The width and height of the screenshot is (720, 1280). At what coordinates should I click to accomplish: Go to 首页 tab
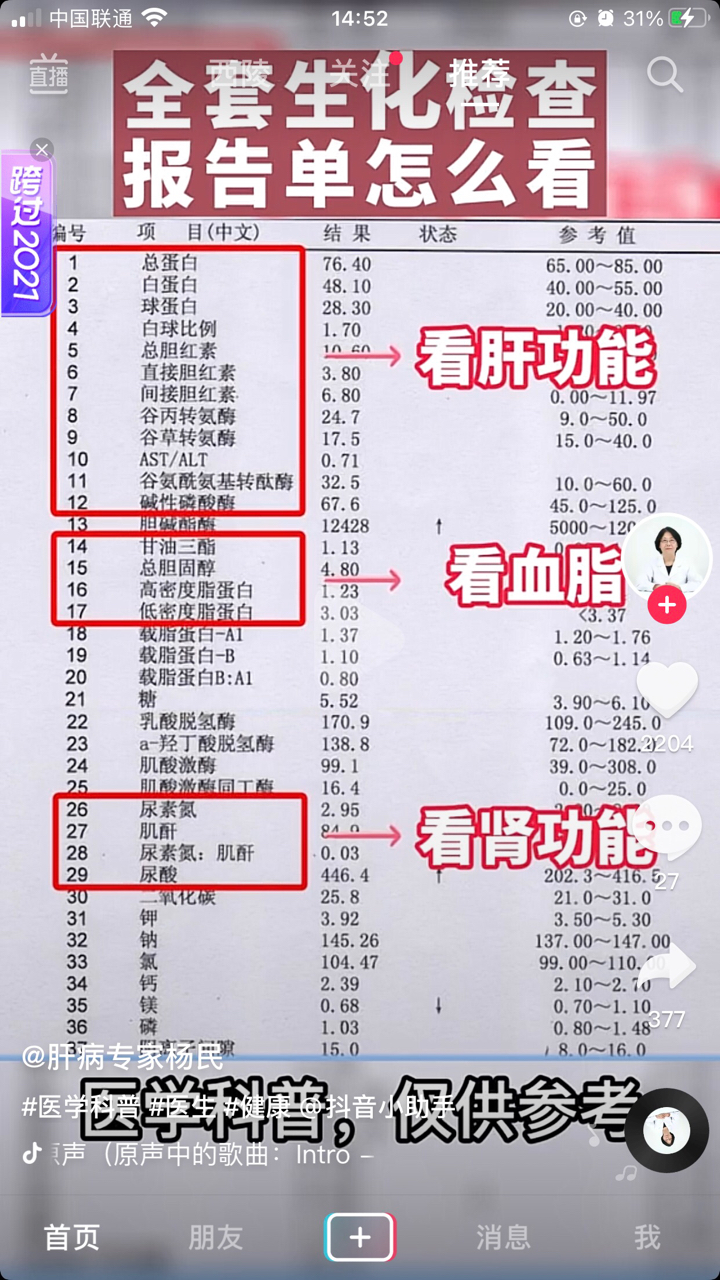coord(72,1237)
